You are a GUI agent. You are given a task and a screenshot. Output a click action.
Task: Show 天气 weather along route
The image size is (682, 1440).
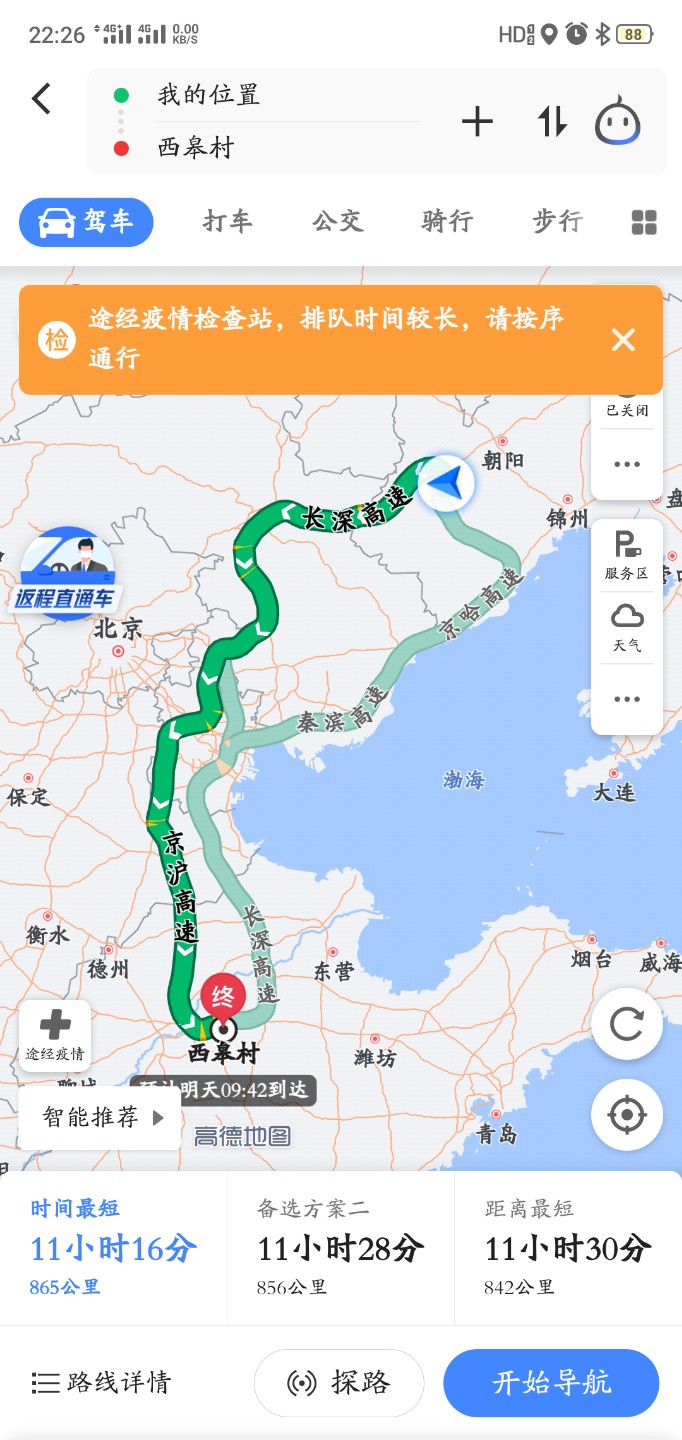click(x=627, y=628)
